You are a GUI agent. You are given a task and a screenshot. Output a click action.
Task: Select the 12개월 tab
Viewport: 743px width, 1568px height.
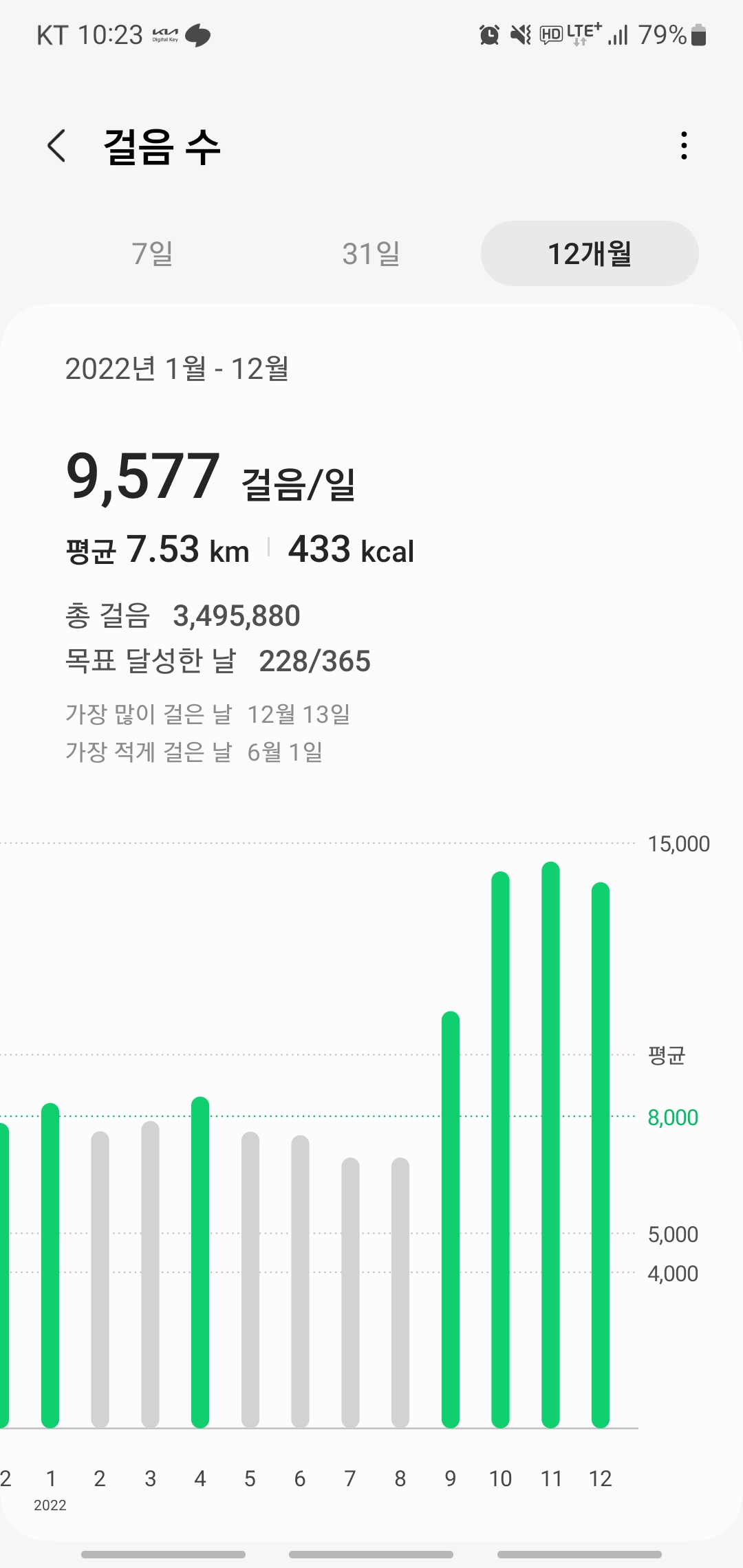[590, 254]
